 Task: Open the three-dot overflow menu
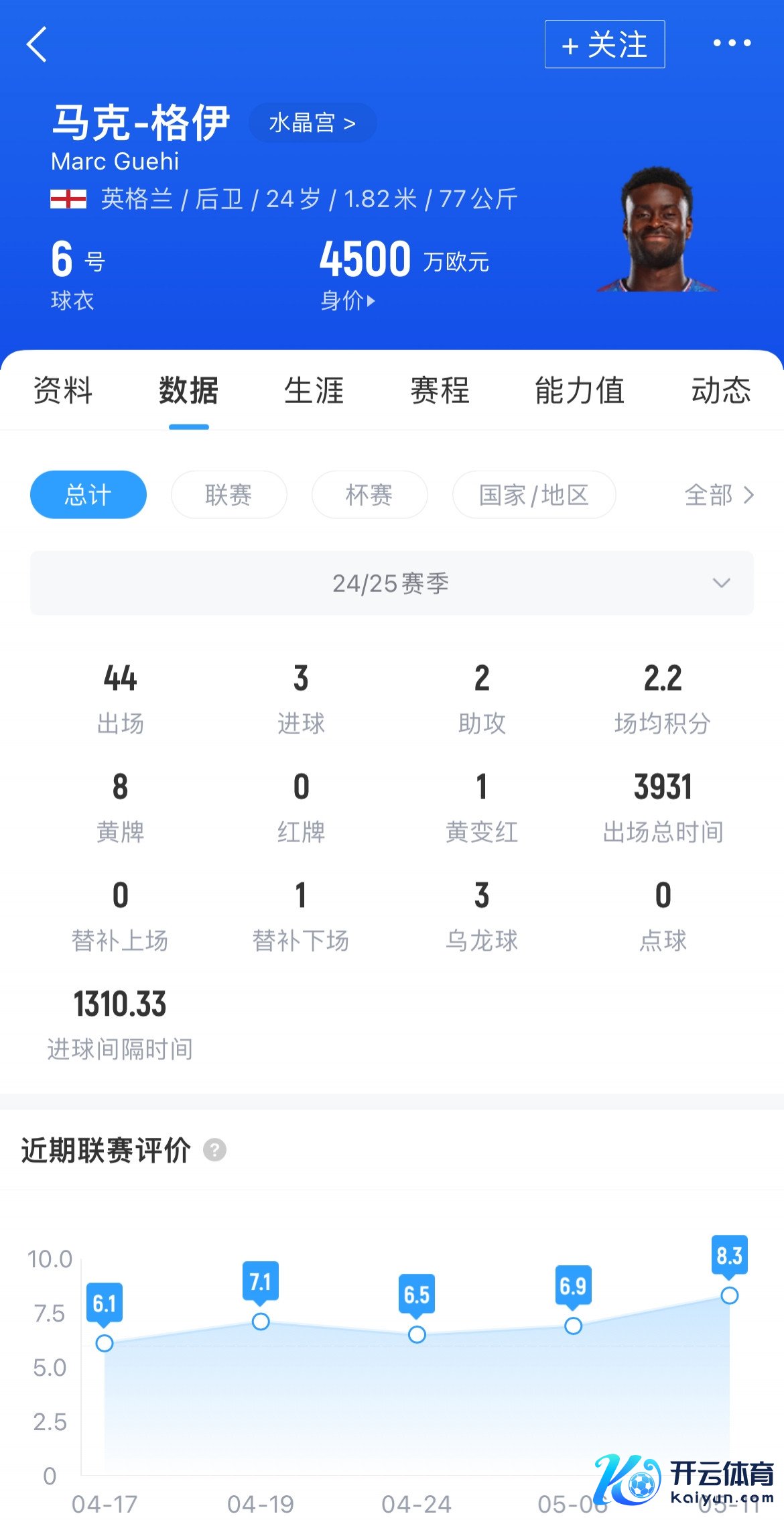(731, 44)
